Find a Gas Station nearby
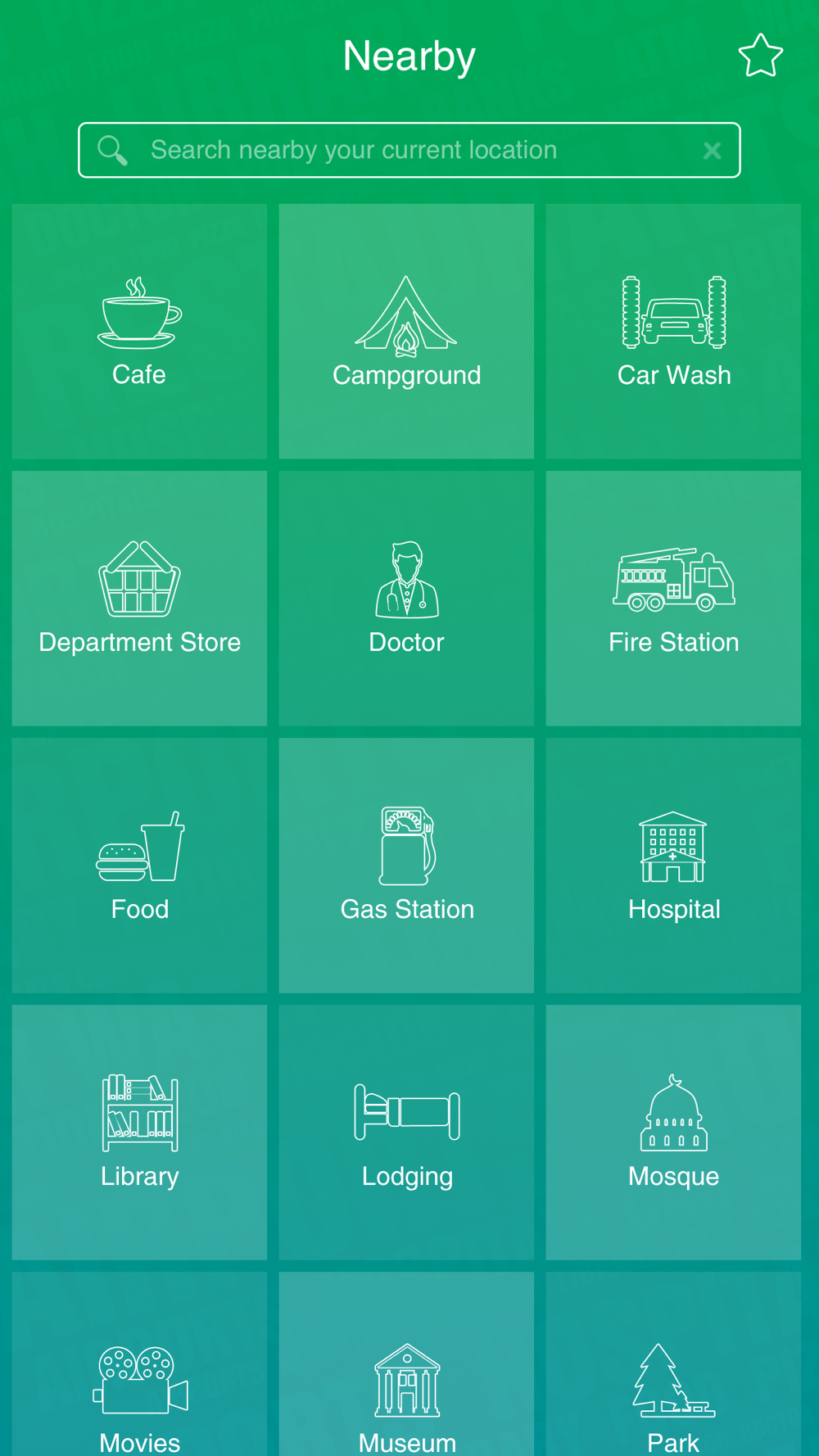819x1456 pixels. 406,866
